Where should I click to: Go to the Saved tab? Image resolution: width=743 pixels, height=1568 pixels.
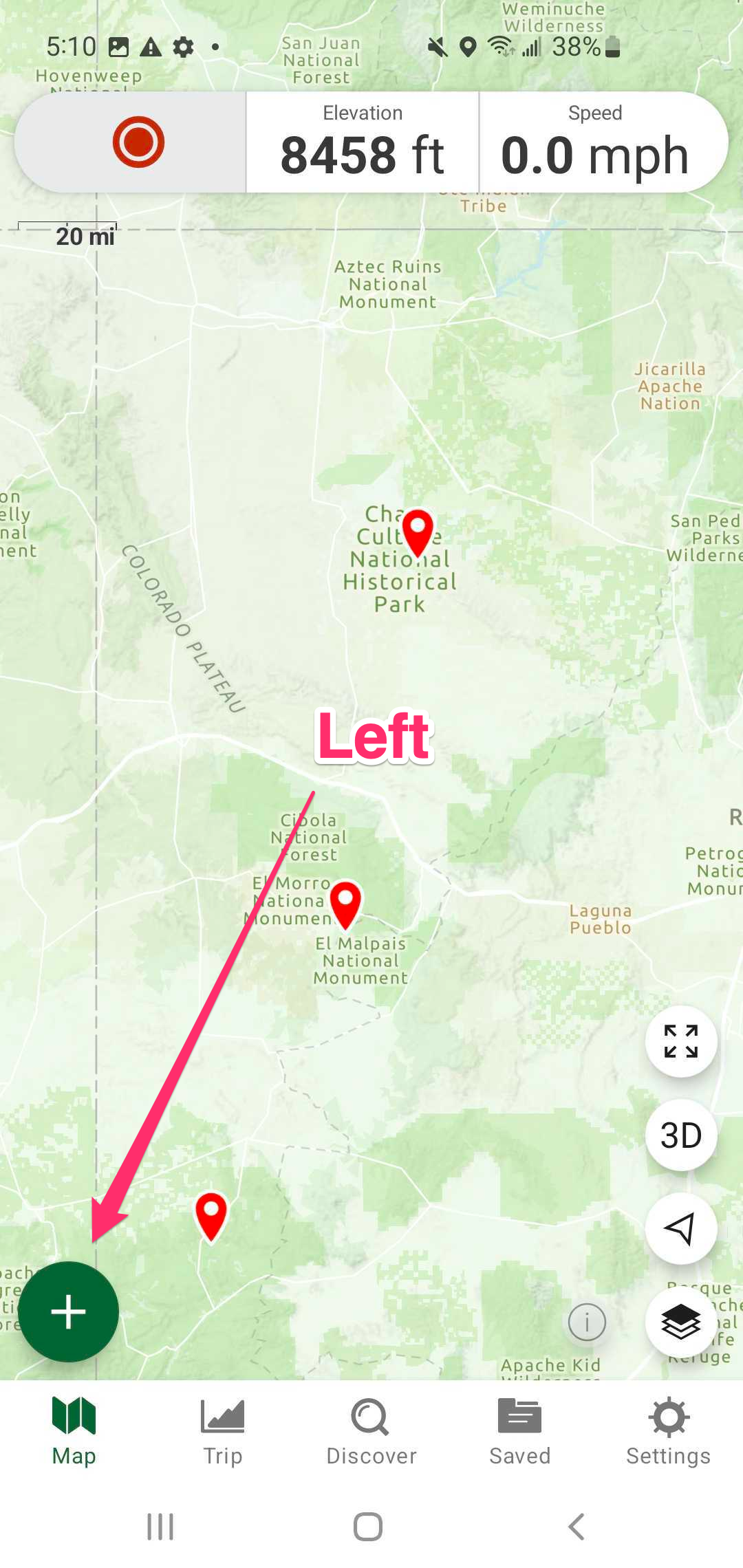pyautogui.click(x=519, y=1430)
